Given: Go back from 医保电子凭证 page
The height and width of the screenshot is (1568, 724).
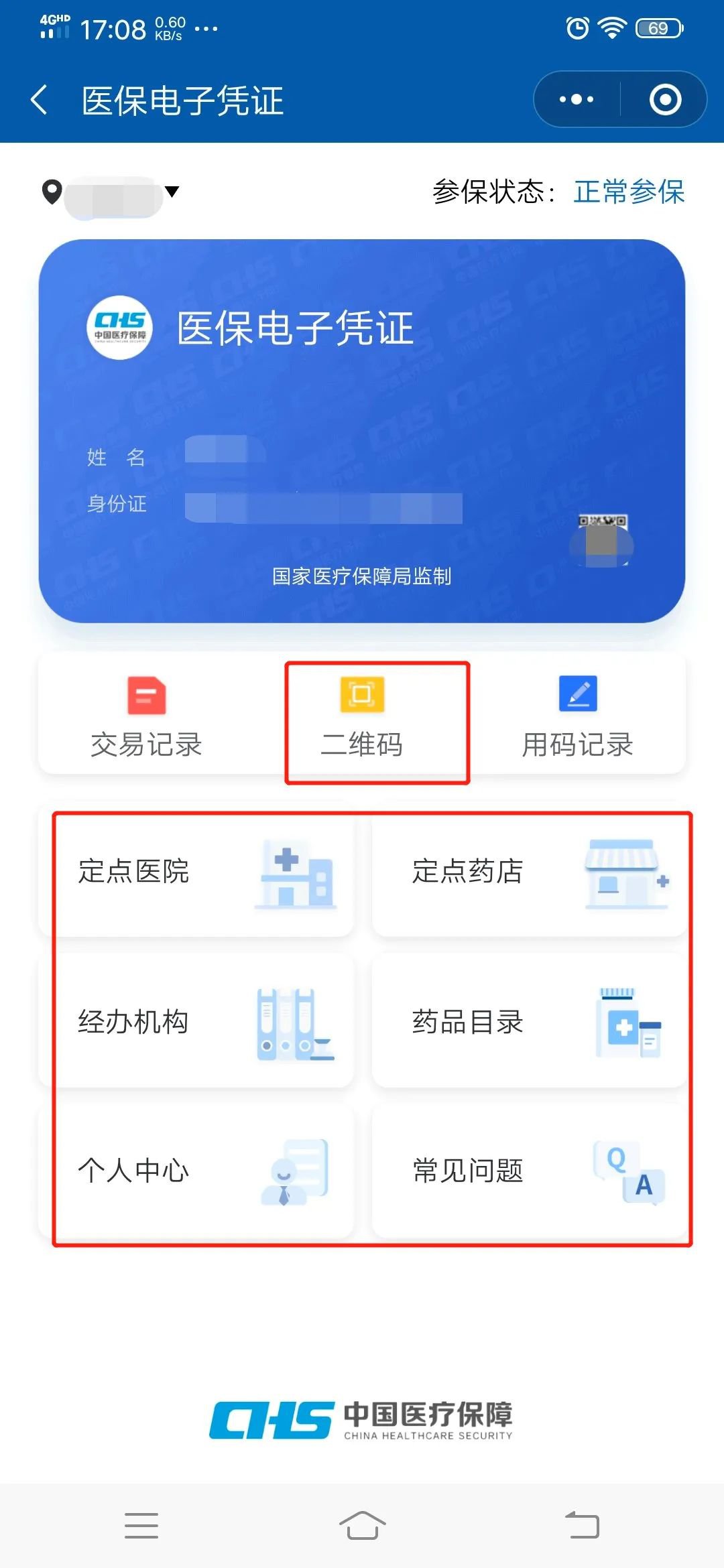Looking at the screenshot, I should pyautogui.click(x=40, y=101).
